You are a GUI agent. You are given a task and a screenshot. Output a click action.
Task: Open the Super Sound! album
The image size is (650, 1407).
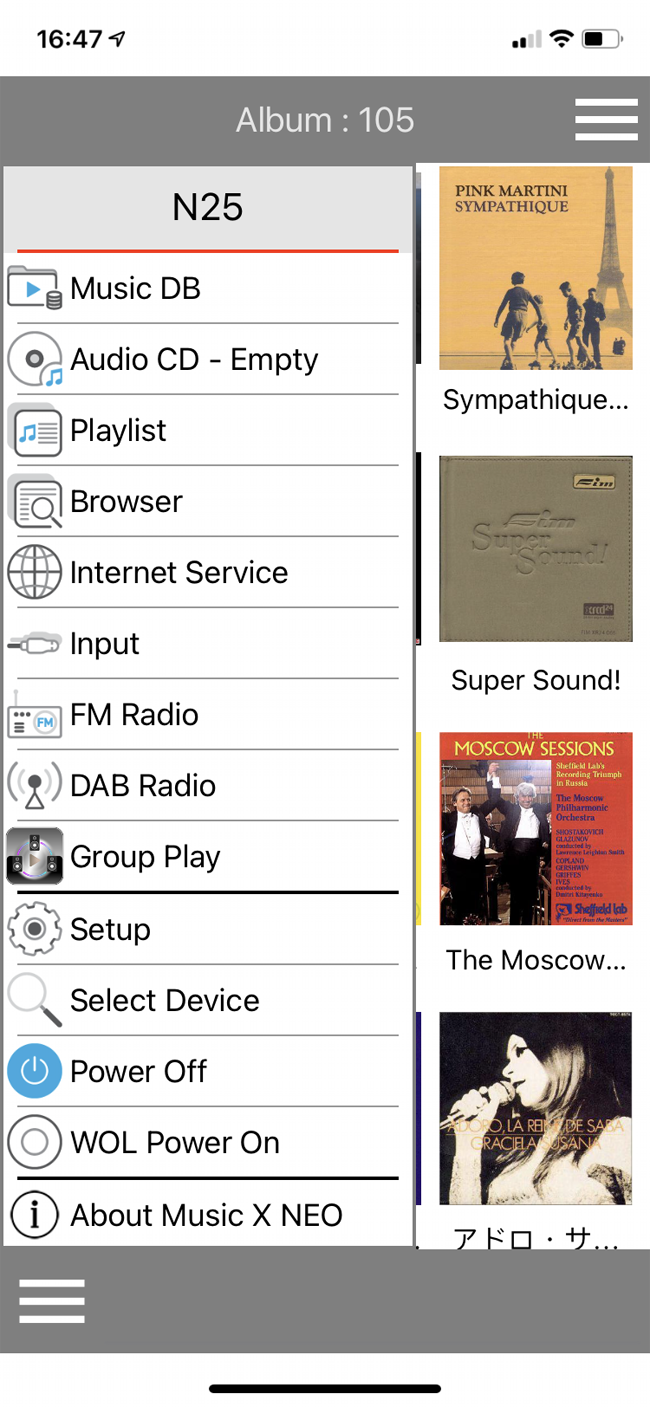coord(536,548)
